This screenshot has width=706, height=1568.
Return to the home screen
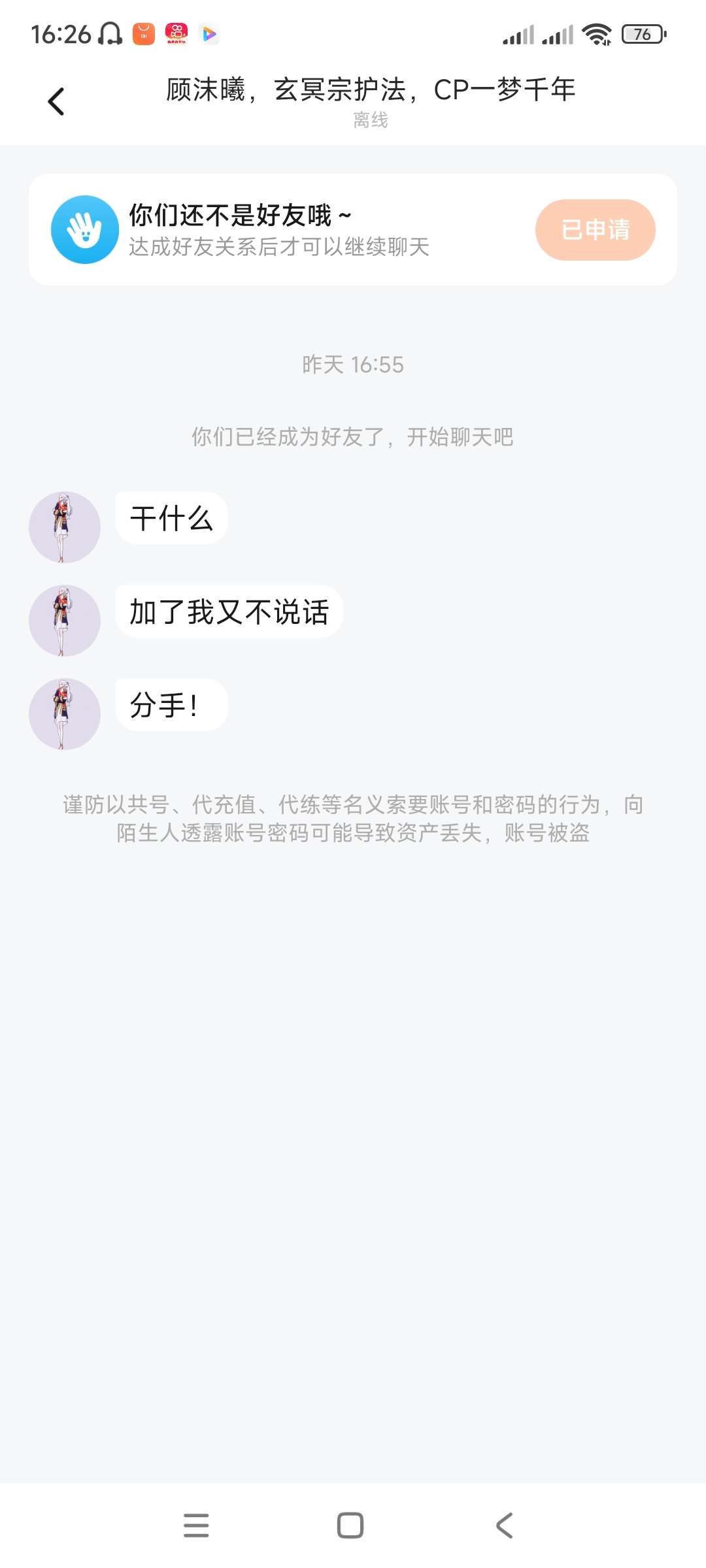350,1526
